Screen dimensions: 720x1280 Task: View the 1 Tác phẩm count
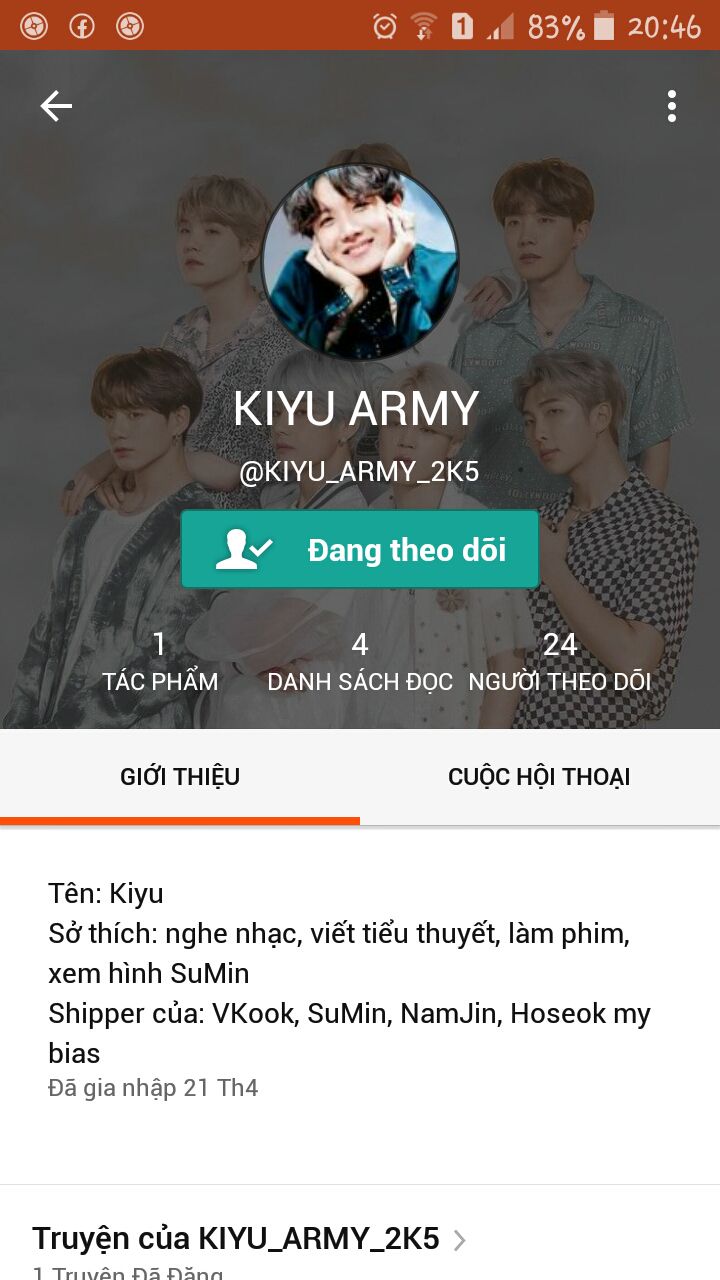click(x=160, y=663)
